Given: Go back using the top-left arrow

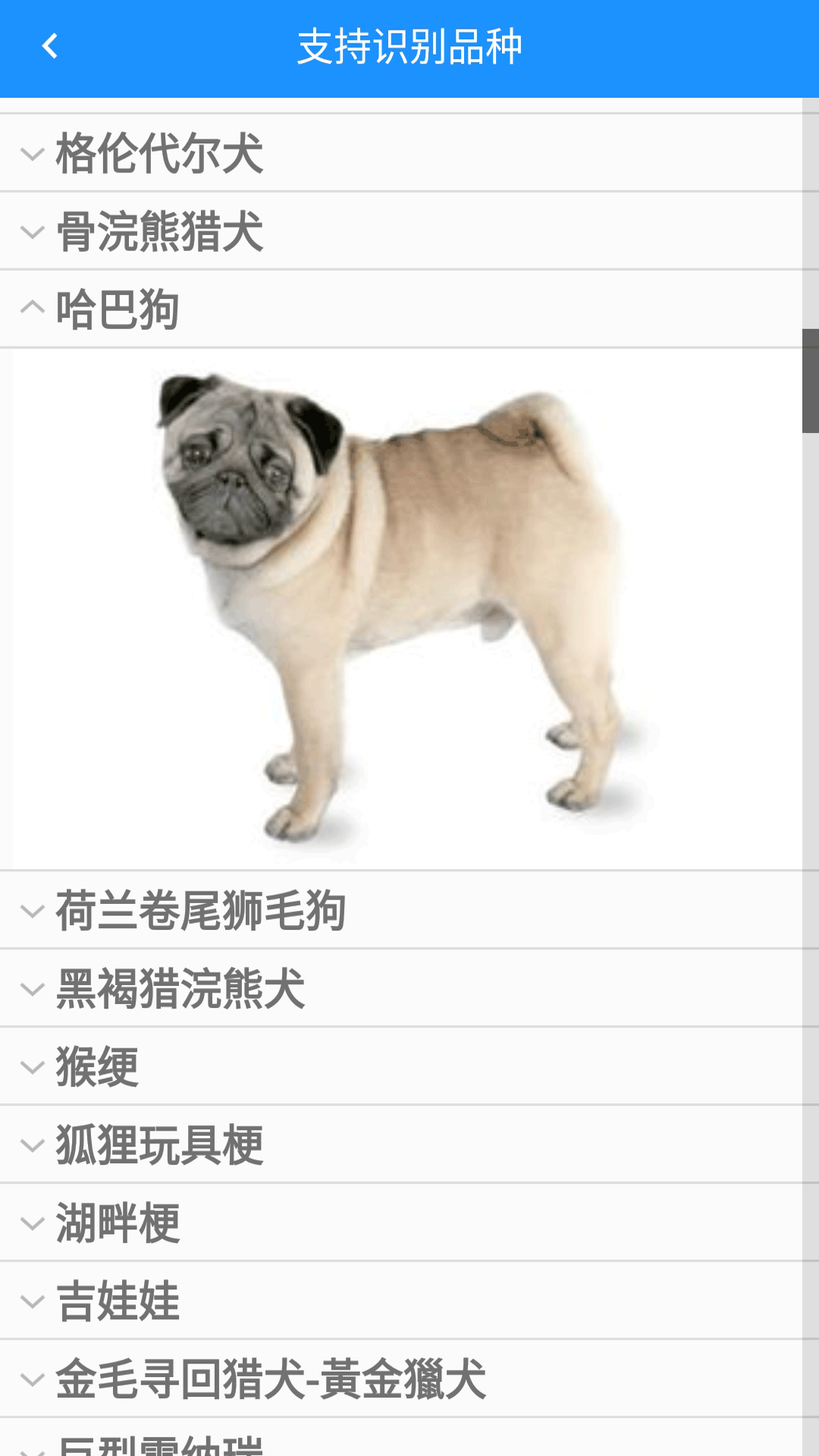Looking at the screenshot, I should pos(50,47).
